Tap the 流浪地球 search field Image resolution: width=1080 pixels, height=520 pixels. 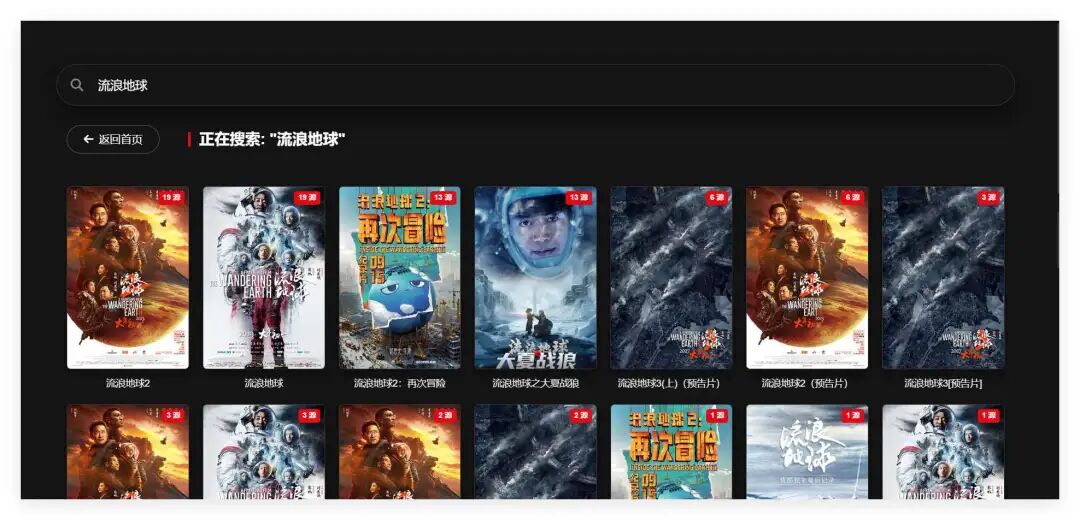tap(535, 85)
